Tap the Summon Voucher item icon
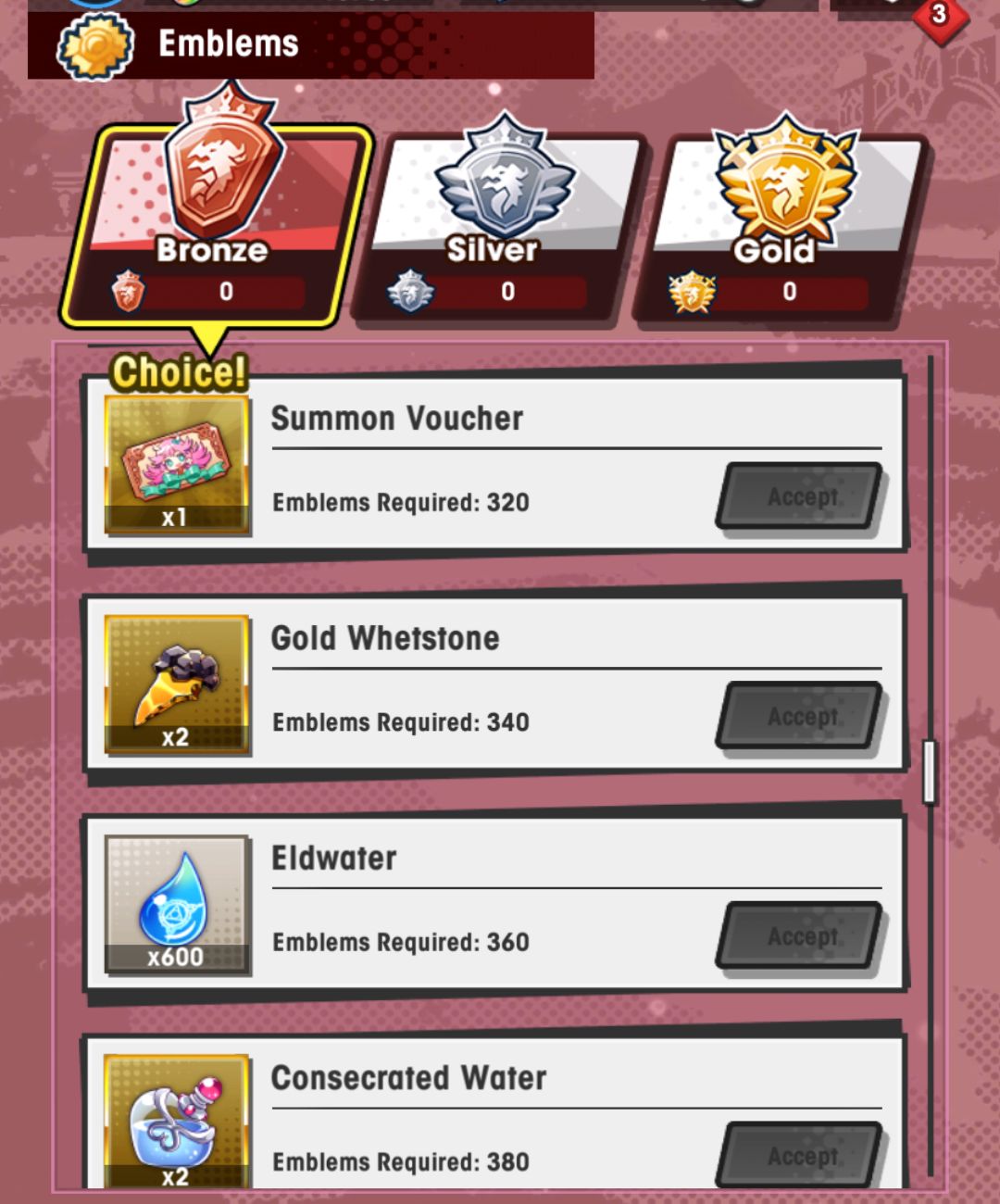 [176, 465]
